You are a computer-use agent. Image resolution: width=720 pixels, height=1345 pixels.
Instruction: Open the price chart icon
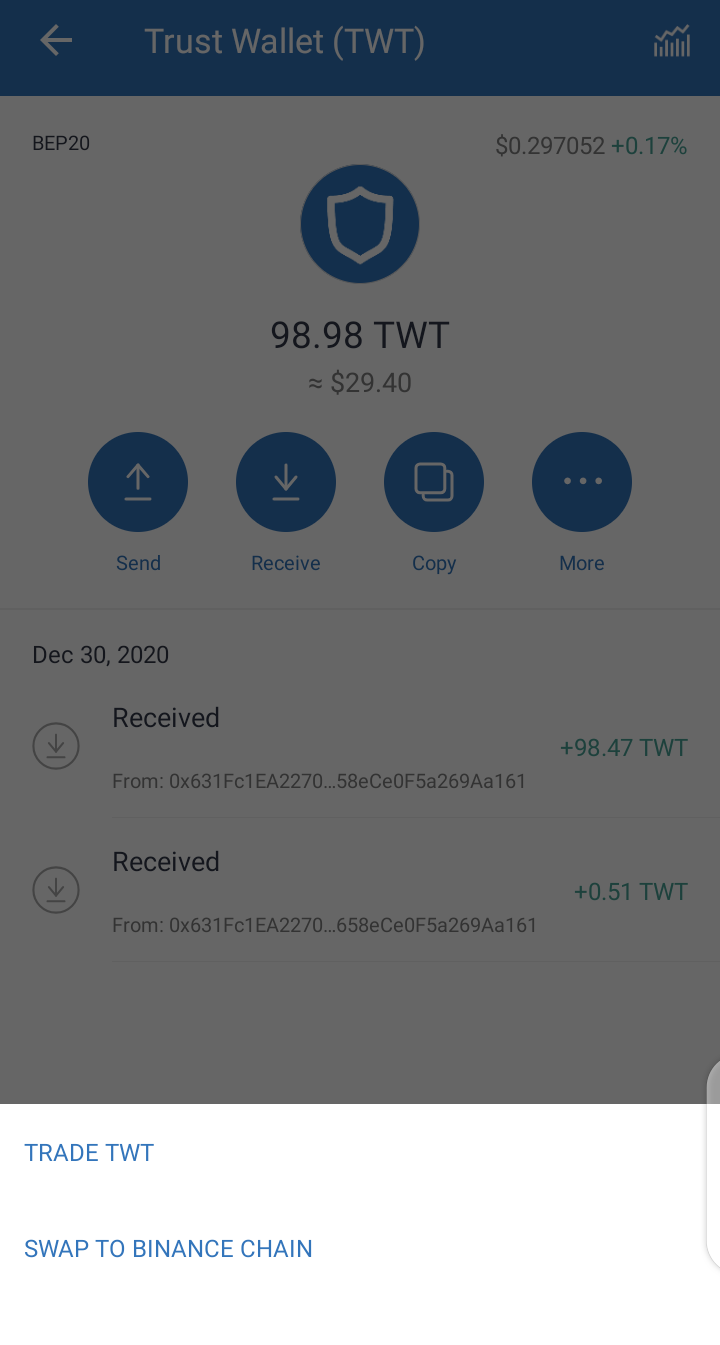click(x=671, y=42)
